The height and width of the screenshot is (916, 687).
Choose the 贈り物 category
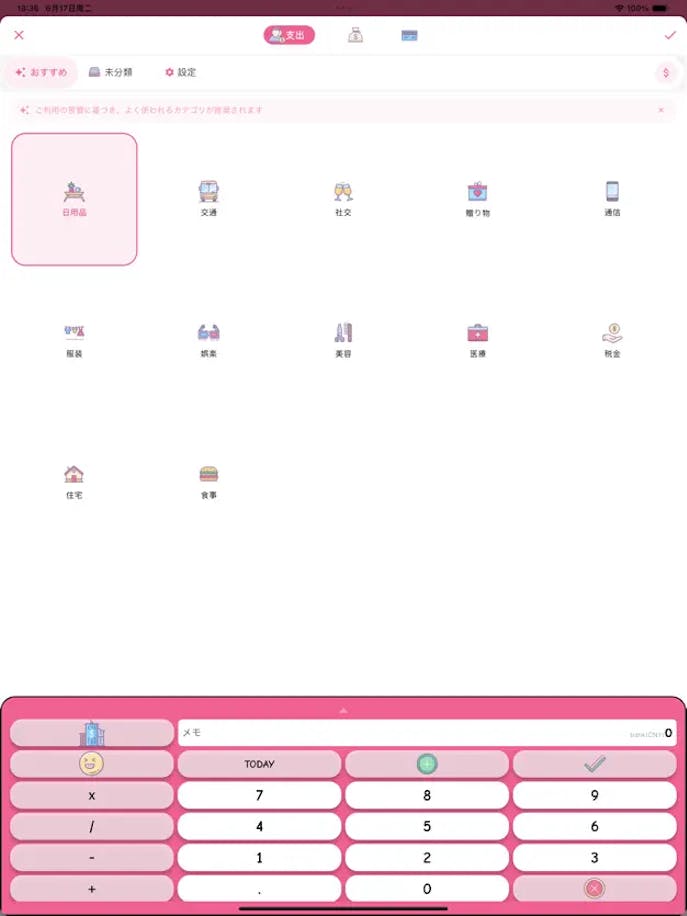coord(477,198)
